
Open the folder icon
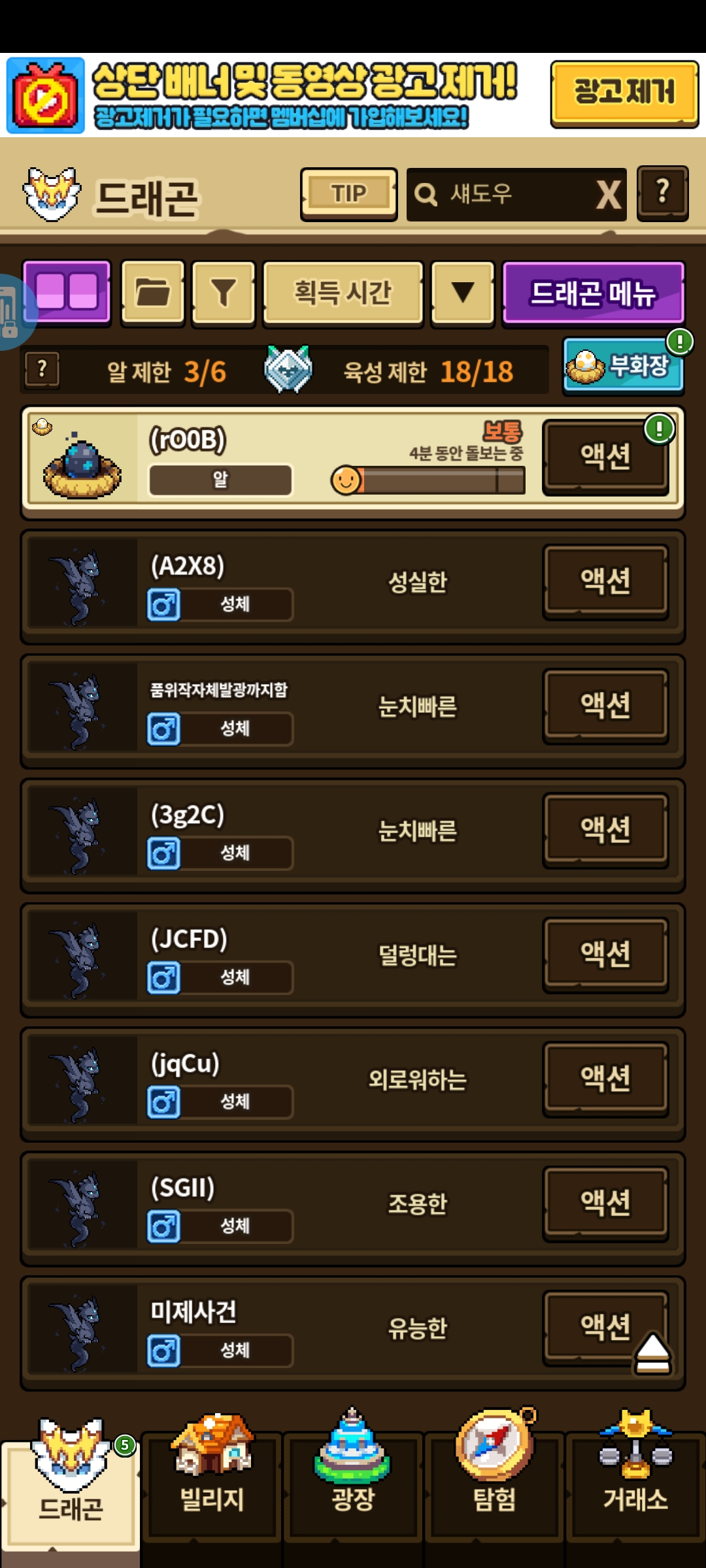[x=153, y=292]
